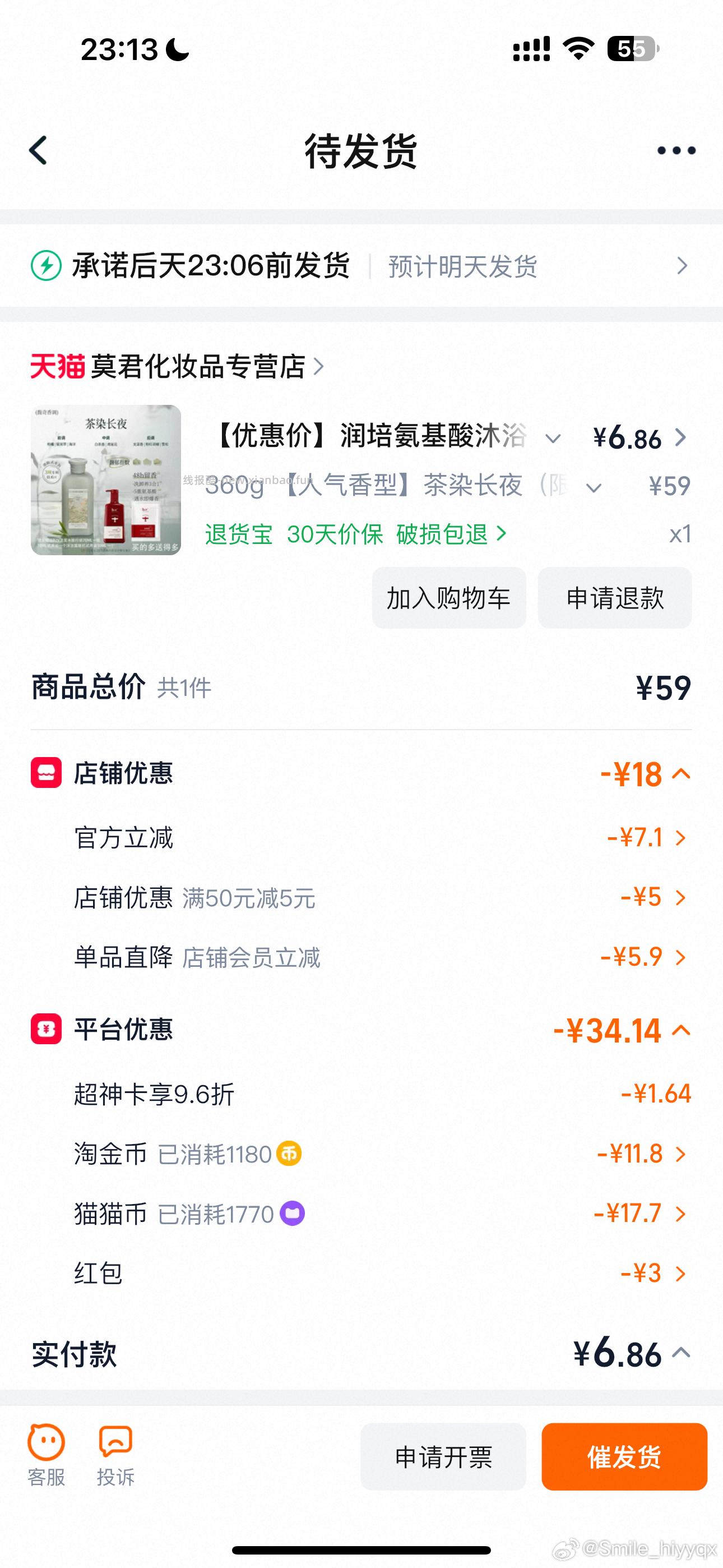Click the 淘金币 gold coin icon

(289, 1152)
